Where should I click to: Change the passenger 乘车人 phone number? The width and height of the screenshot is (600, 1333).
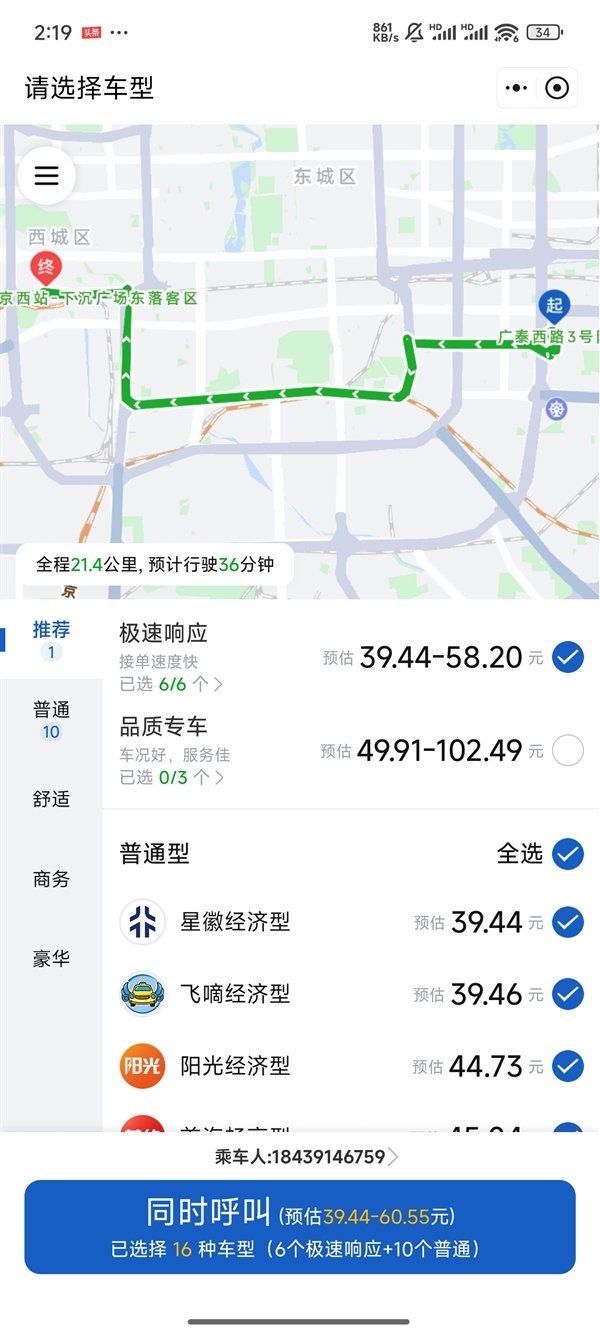coord(306,1157)
